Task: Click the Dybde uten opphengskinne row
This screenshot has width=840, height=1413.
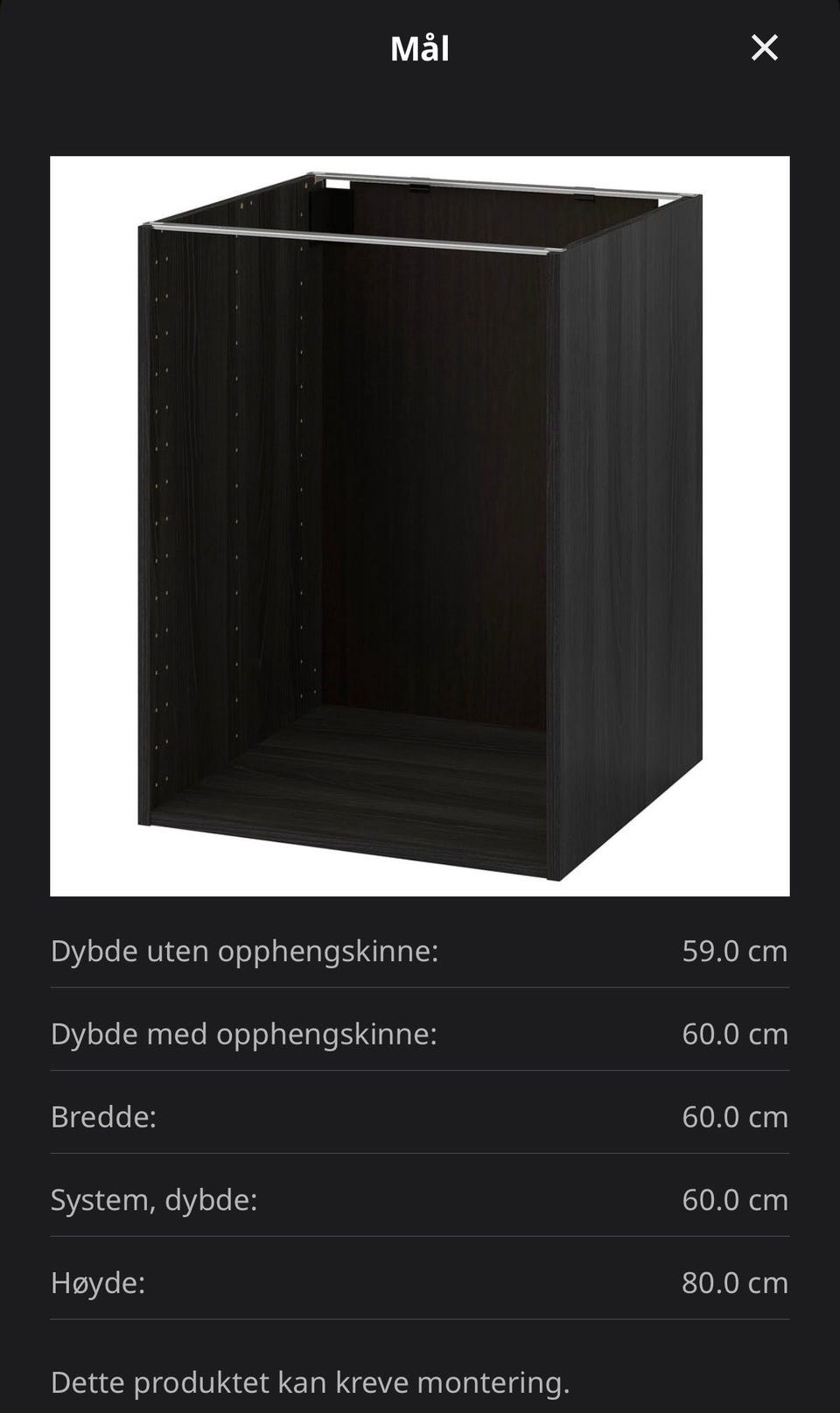Action: 420,951
